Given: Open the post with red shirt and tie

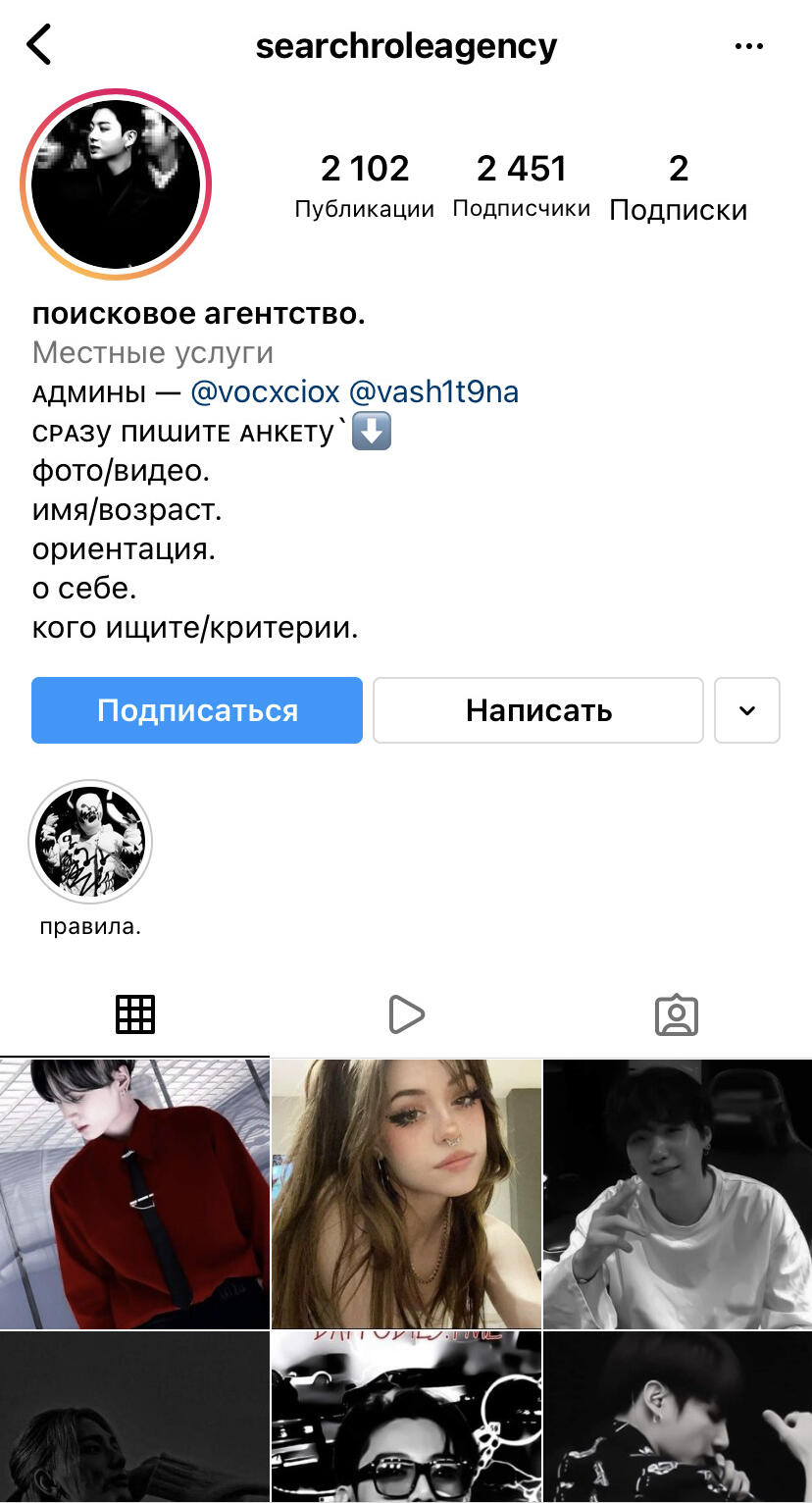Looking at the screenshot, I should 134,1193.
